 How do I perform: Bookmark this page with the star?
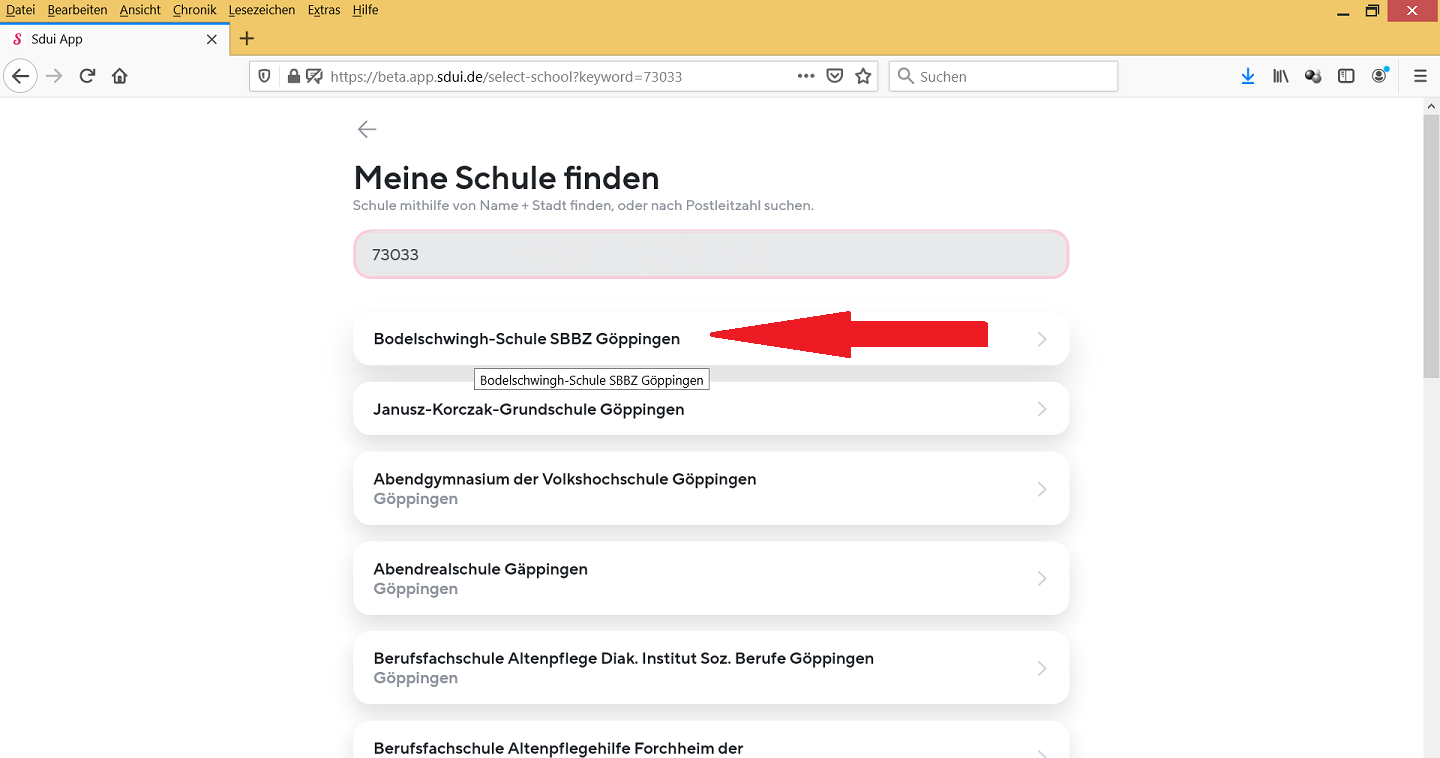(x=863, y=76)
